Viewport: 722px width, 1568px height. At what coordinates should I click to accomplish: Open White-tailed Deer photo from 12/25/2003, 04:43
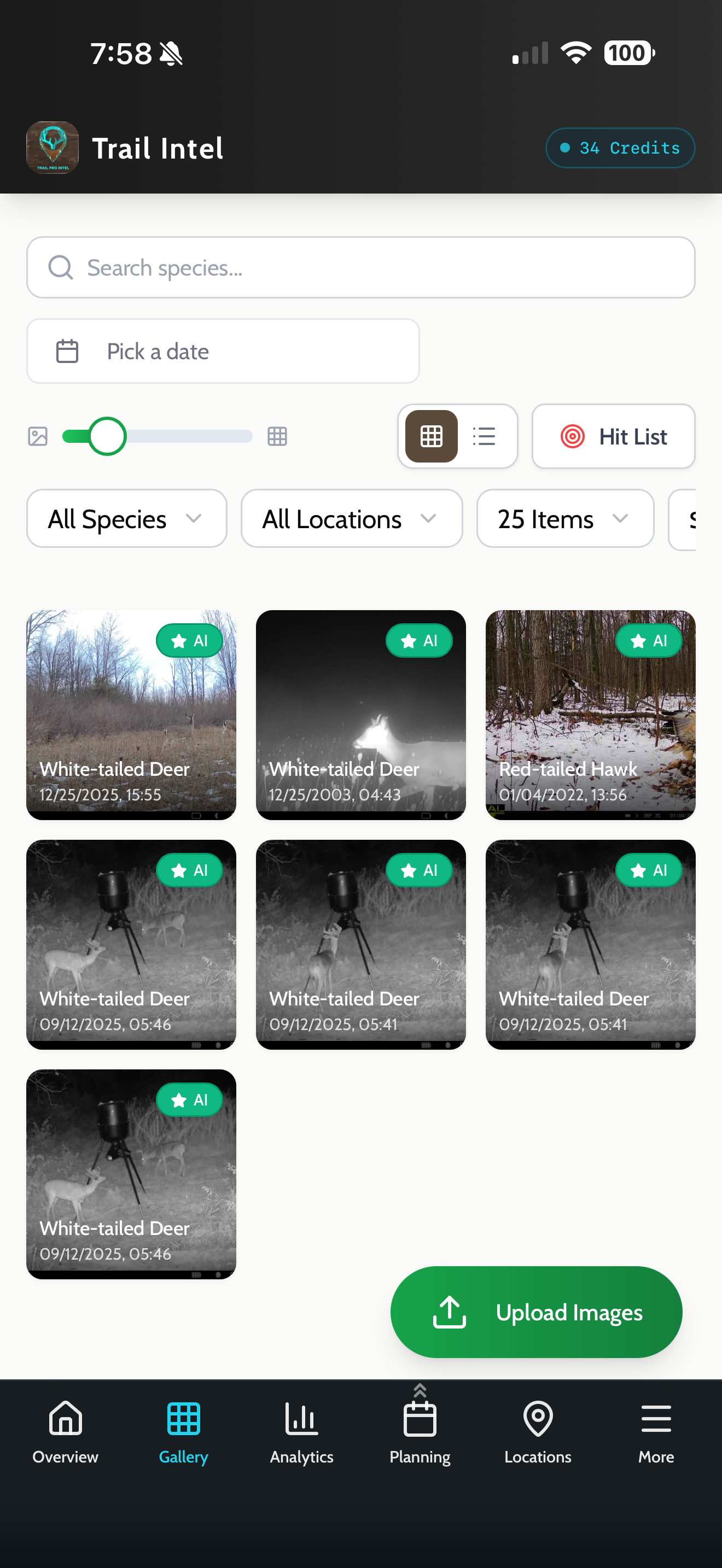coord(360,715)
